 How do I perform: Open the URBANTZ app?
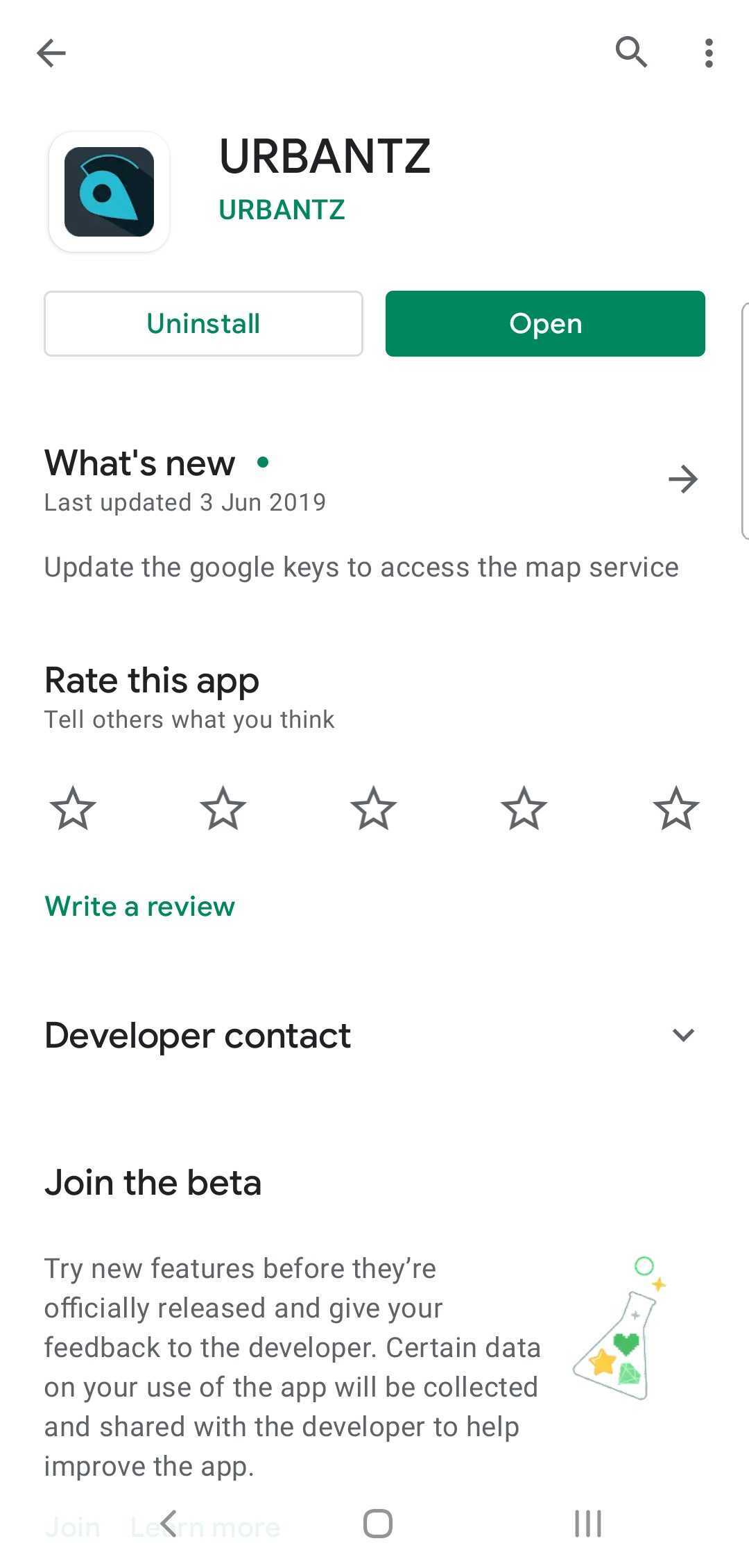544,323
